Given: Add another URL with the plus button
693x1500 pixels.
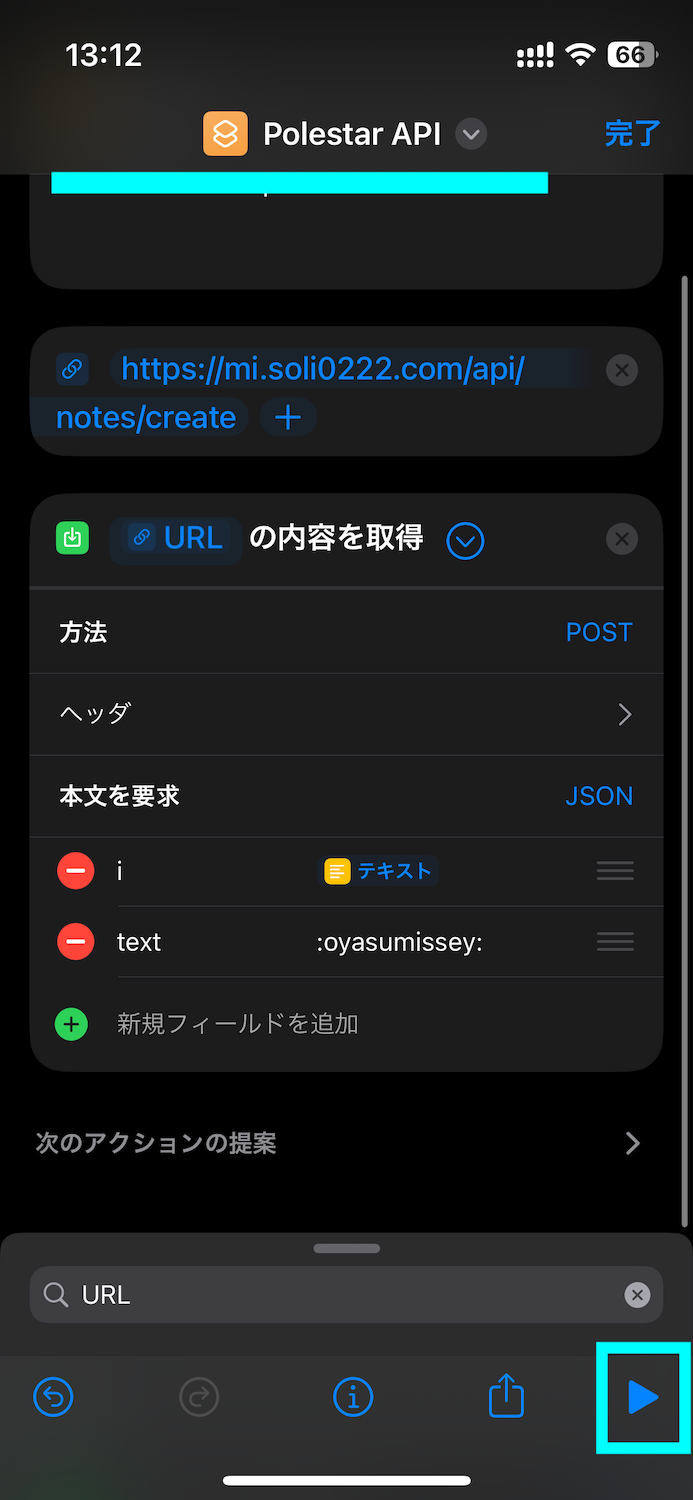Looking at the screenshot, I should tap(288, 417).
